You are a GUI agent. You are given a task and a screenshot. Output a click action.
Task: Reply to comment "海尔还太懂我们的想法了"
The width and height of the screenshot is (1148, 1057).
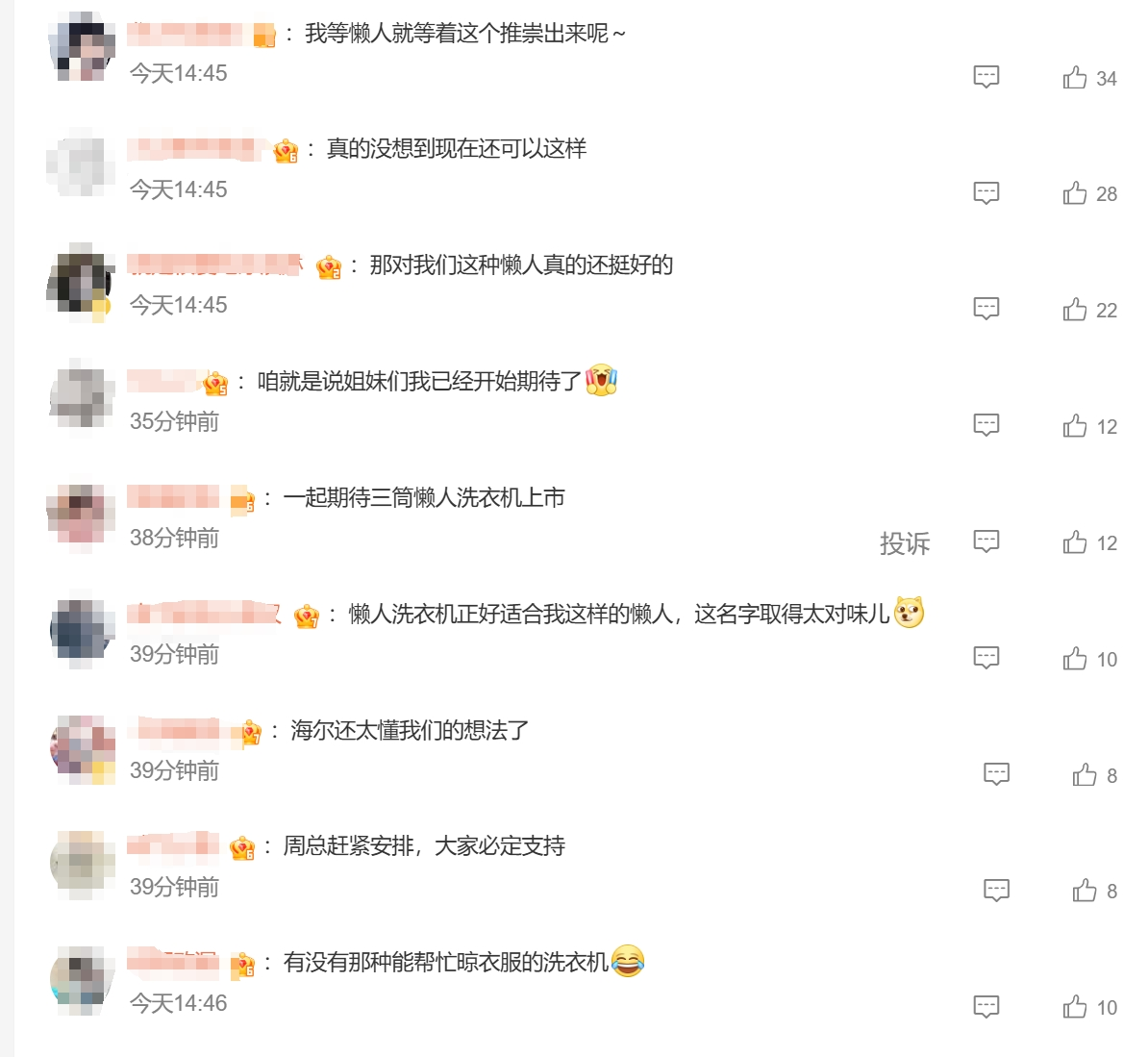coord(996,774)
